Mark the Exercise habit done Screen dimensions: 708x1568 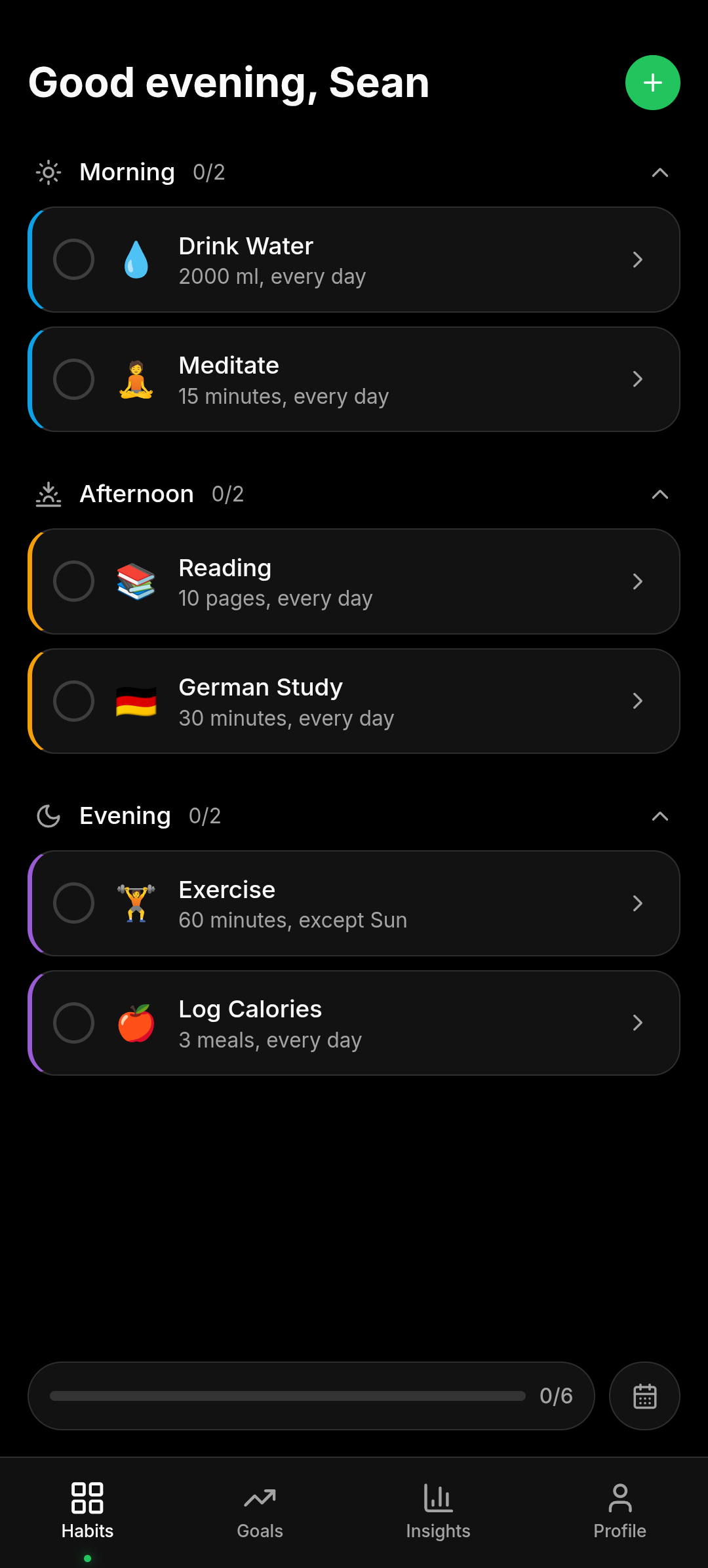[x=73, y=903]
